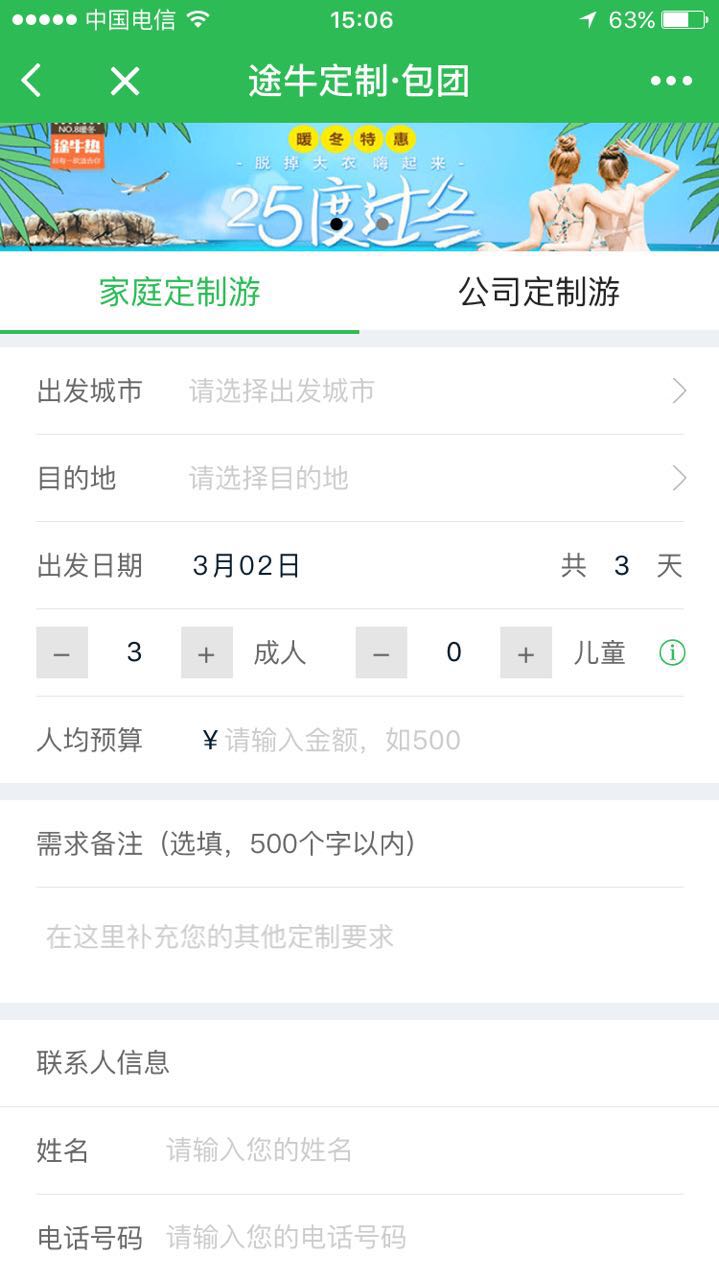The width and height of the screenshot is (719, 1280).
Task: Add one more 儿童
Action: coord(526,653)
